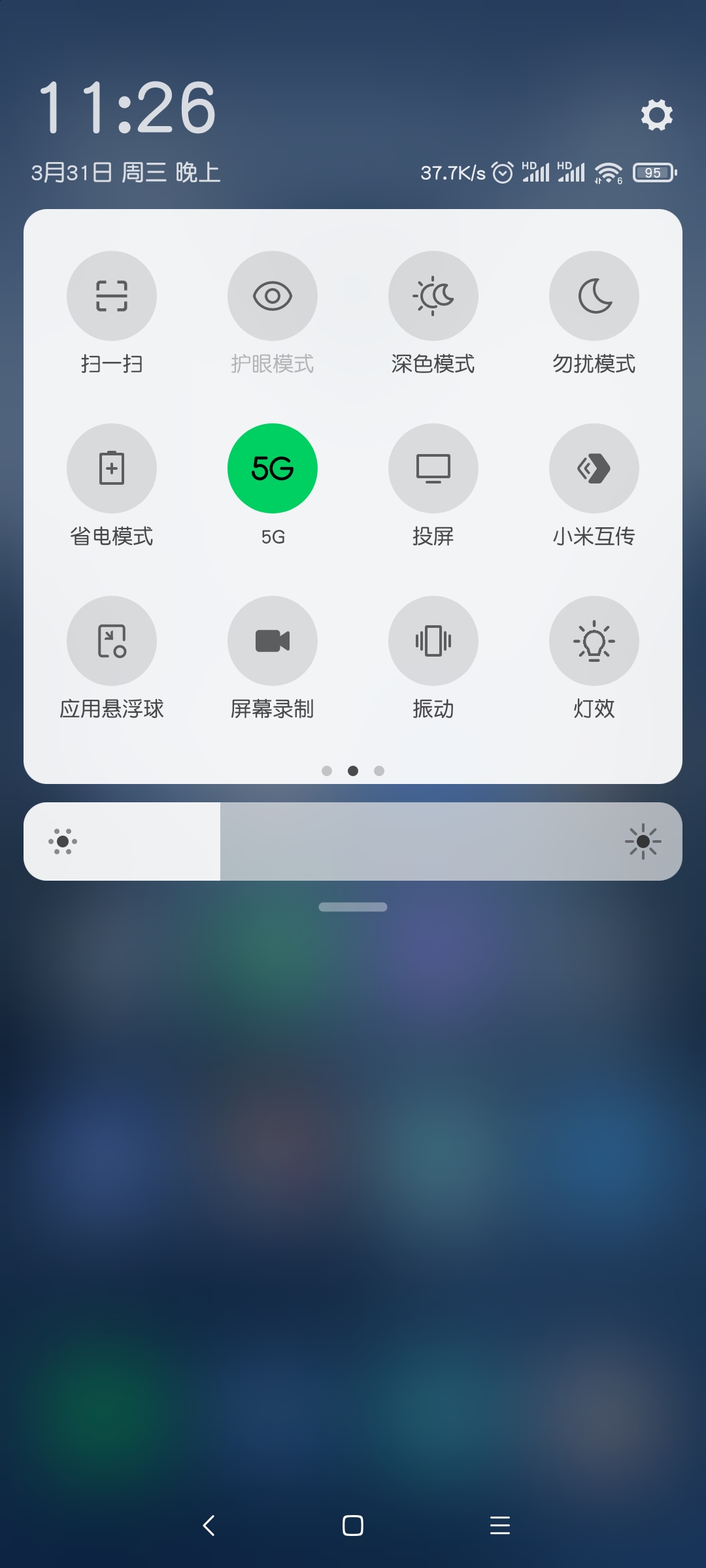Viewport: 706px width, 1568px height.
Task: Open settings via the gear icon
Action: [656, 115]
